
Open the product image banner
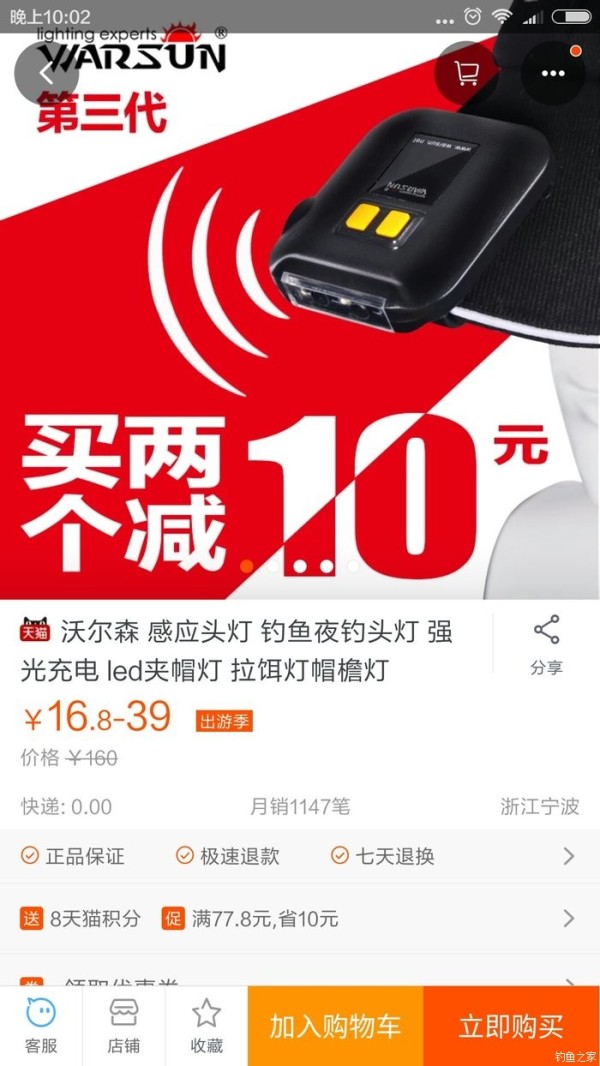(300, 316)
